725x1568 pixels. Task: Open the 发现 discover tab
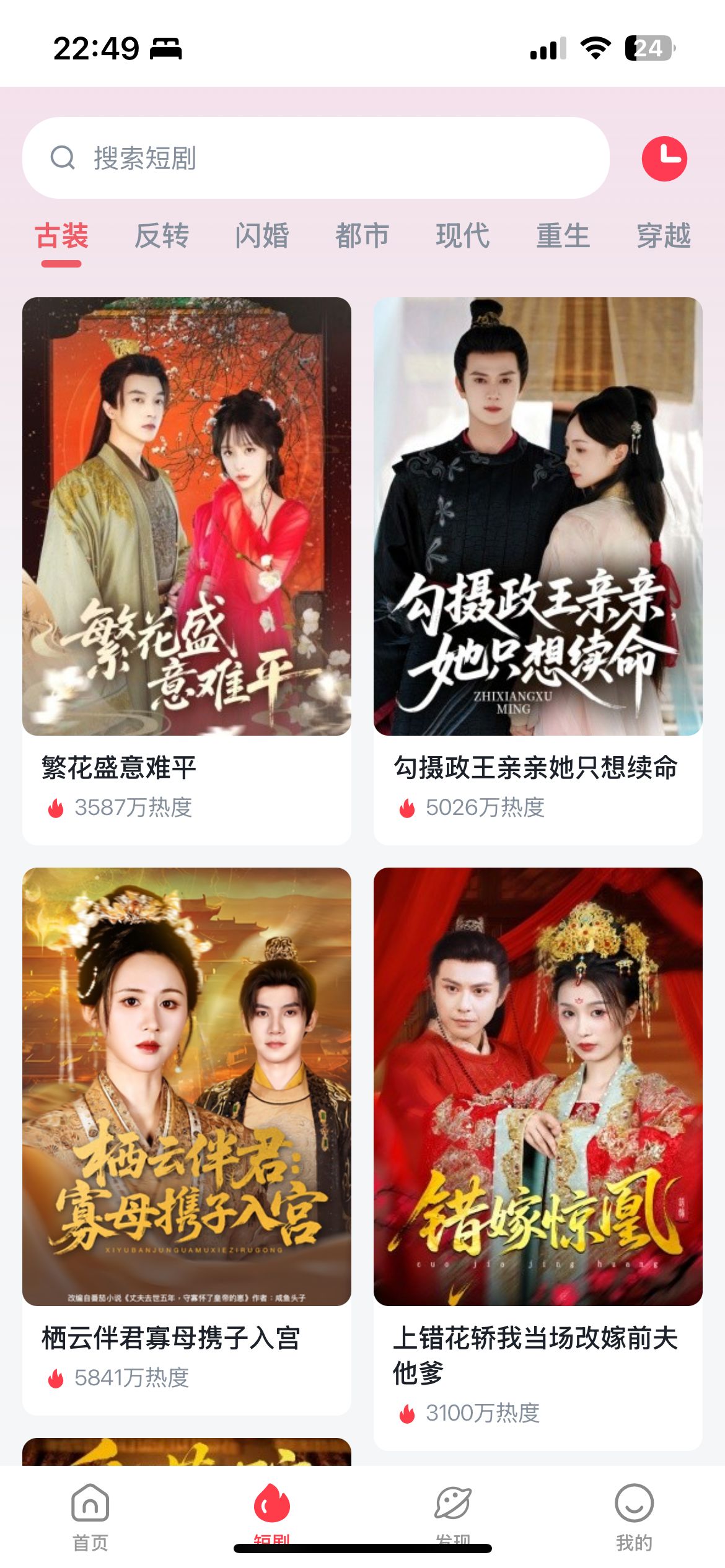coord(453,1511)
